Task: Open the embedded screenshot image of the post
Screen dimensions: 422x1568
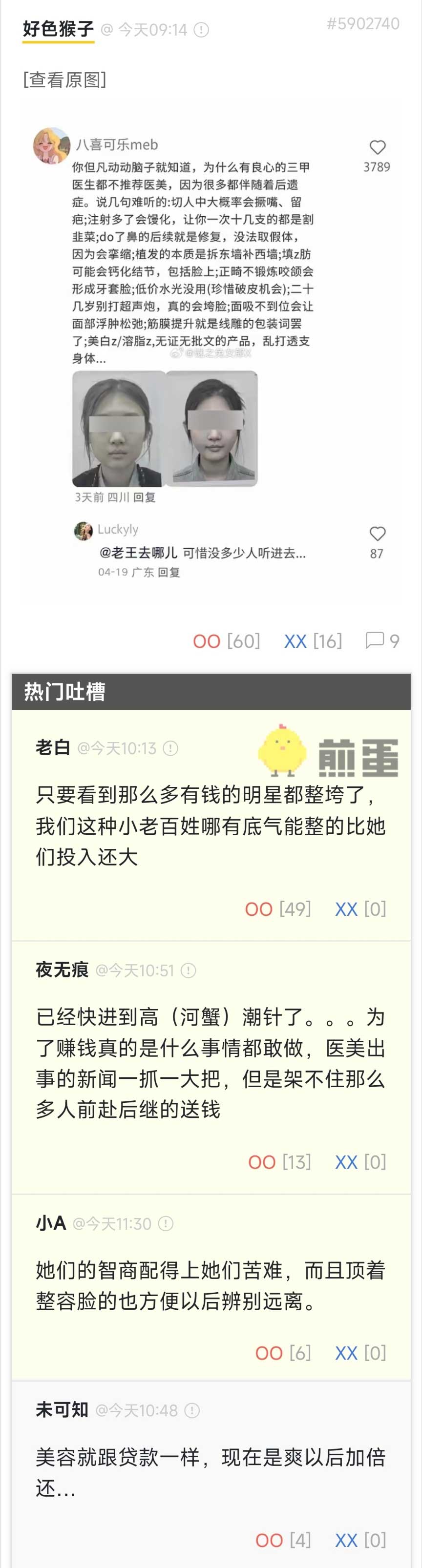Action: [211, 351]
